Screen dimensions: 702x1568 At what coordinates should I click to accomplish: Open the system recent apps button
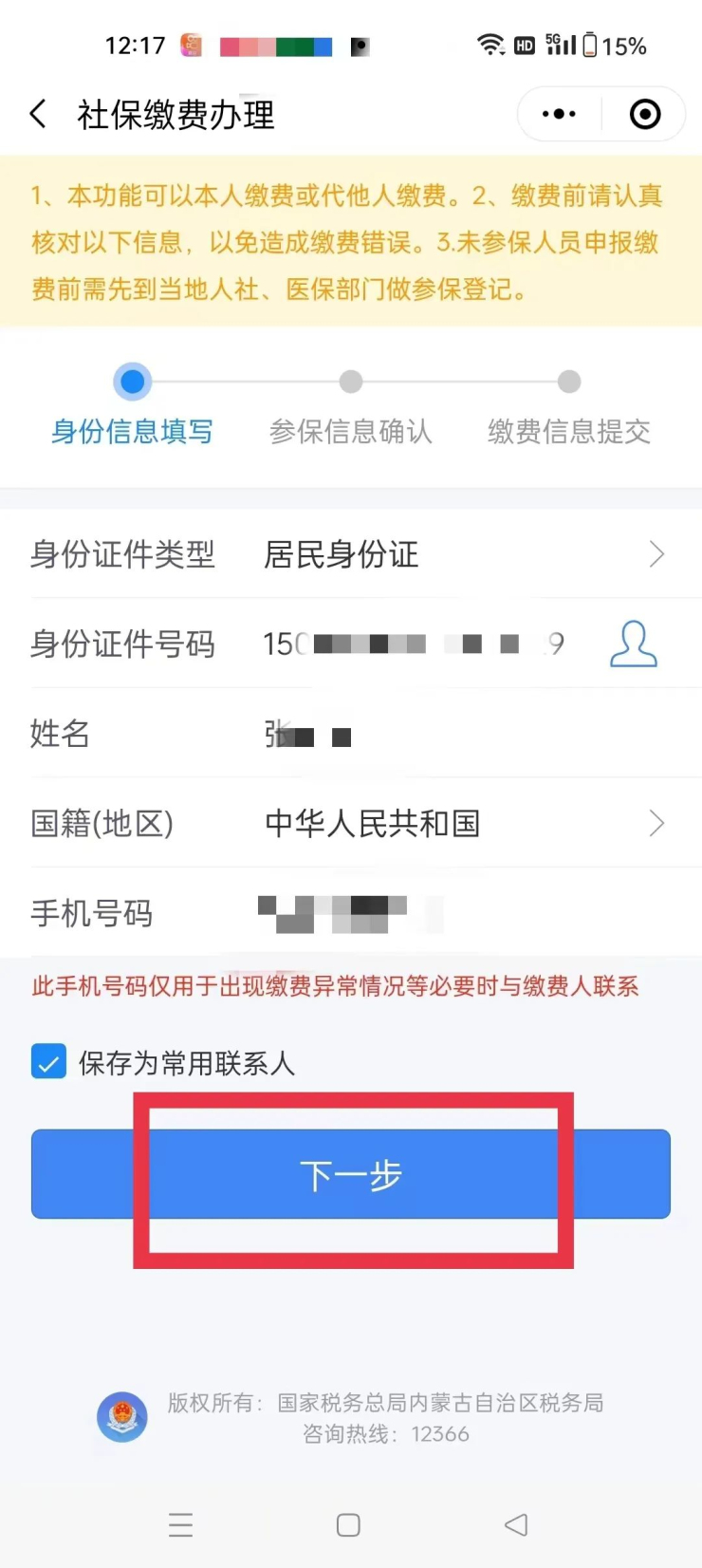(180, 1524)
